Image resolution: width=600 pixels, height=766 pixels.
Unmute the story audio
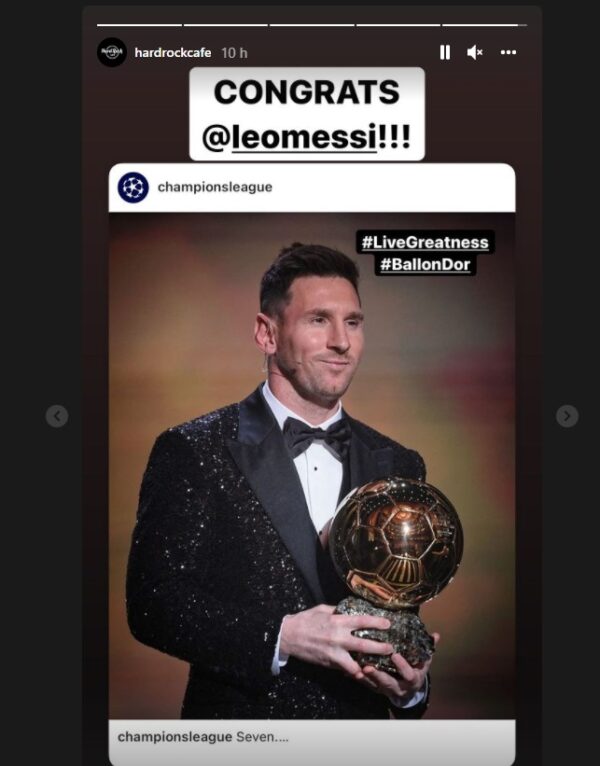(x=475, y=52)
